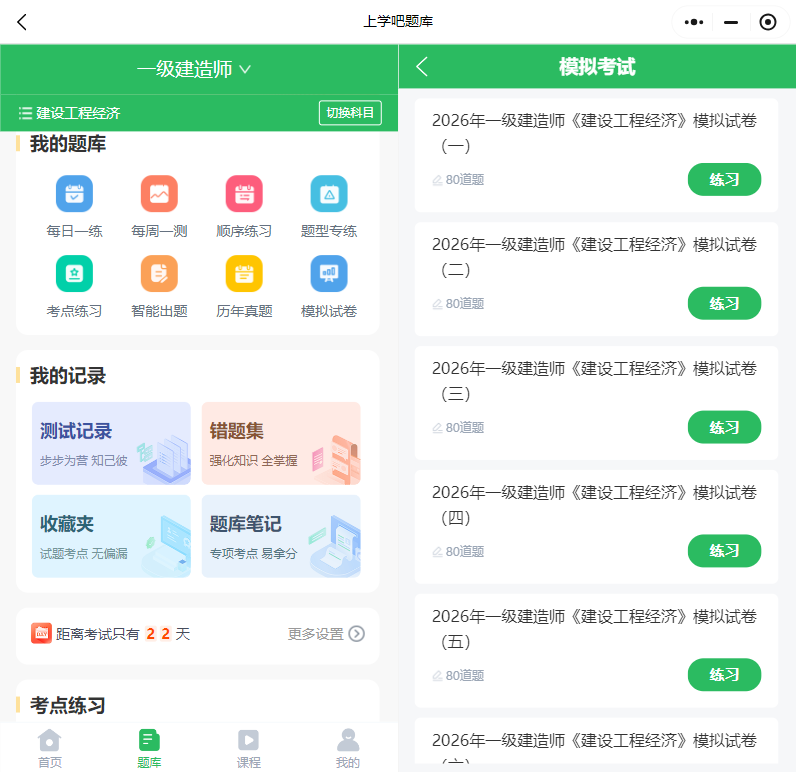The height and width of the screenshot is (772, 796).
Task: Expand the 一级建造师 exam dropdown
Action: tap(194, 69)
